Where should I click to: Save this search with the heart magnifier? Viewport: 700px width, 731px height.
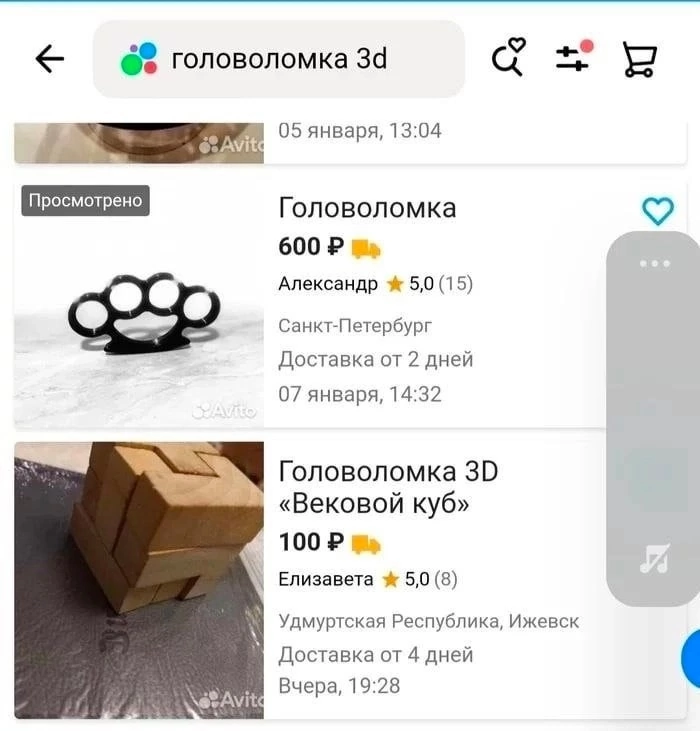point(509,58)
